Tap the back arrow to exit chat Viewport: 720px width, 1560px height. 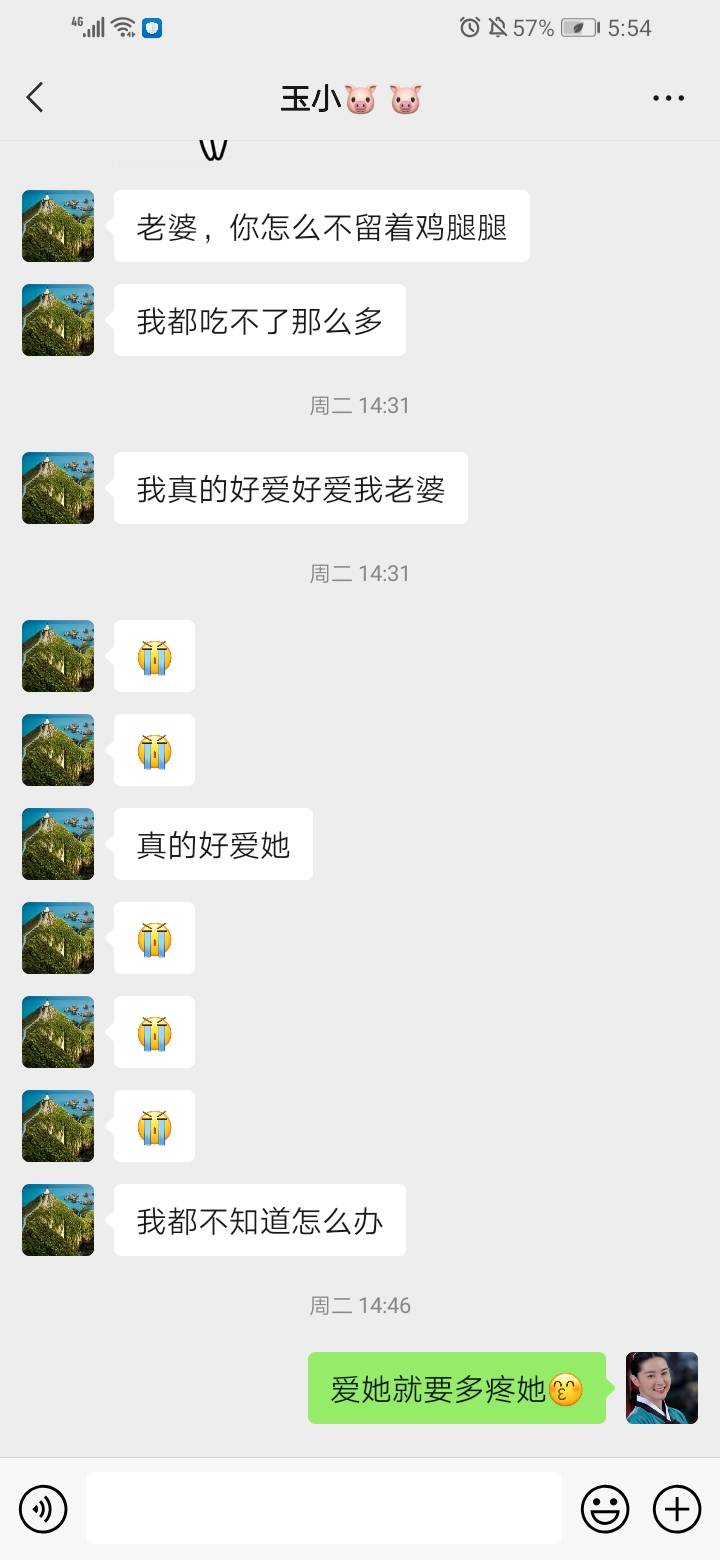35,97
